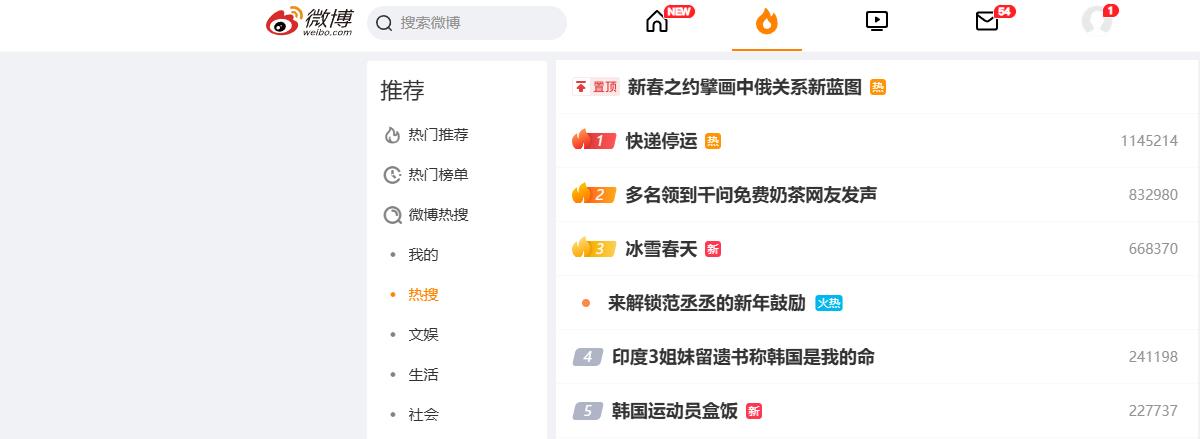1200x439 pixels.
Task: Open promoted topic 来解锁范丞丞的新年鼓励
Action: (706, 303)
